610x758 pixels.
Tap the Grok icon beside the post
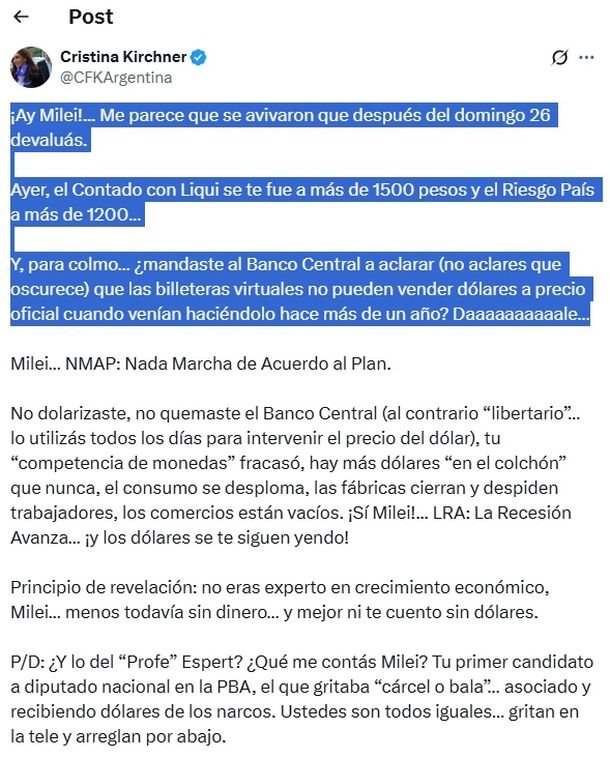pos(560,58)
